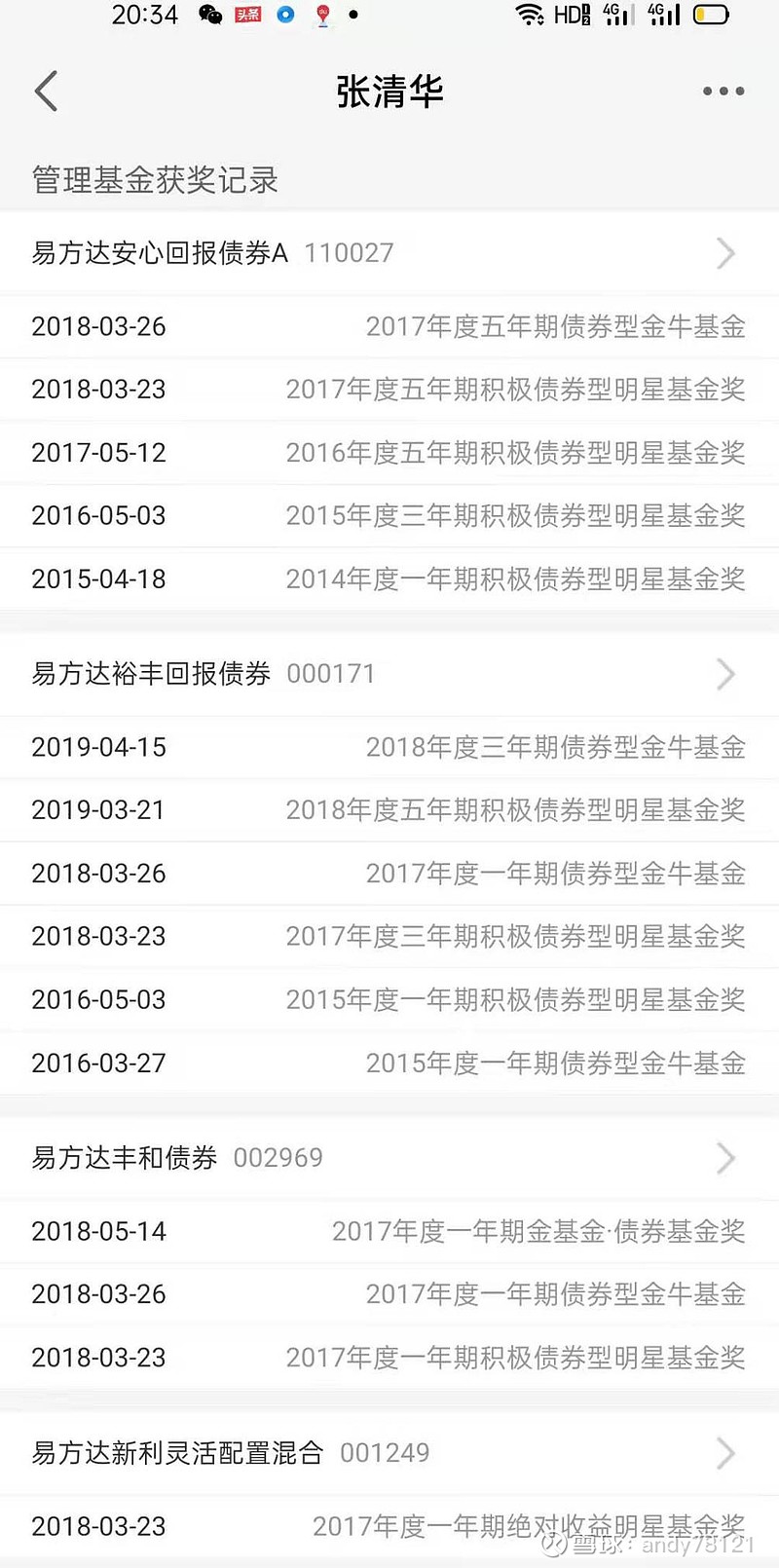Screen dimensions: 779x1568
Task: Open fund code 110027 link
Action: click(348, 253)
